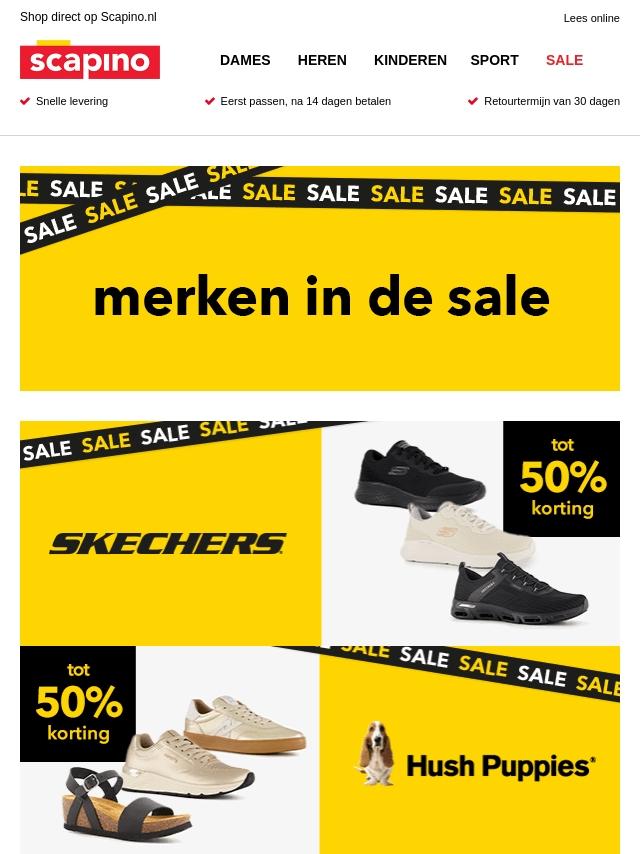Select the KINDEREN category
640x854 pixels.
(410, 60)
